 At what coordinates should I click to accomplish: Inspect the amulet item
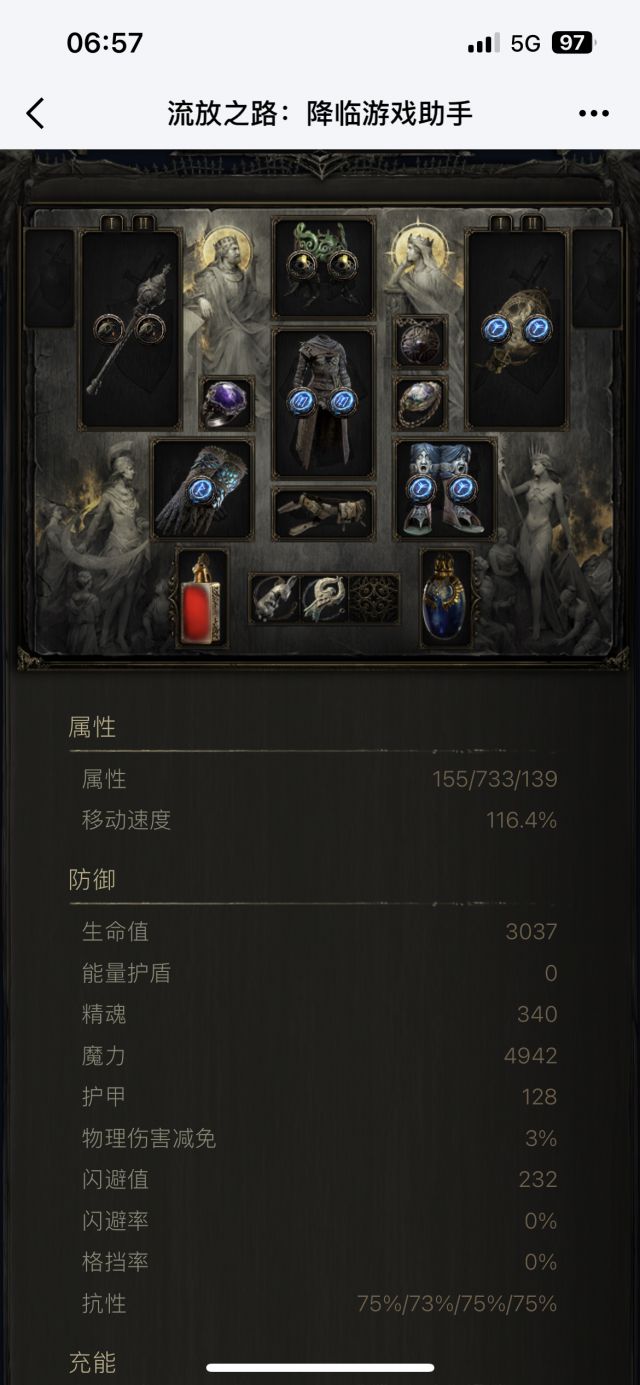[420, 342]
